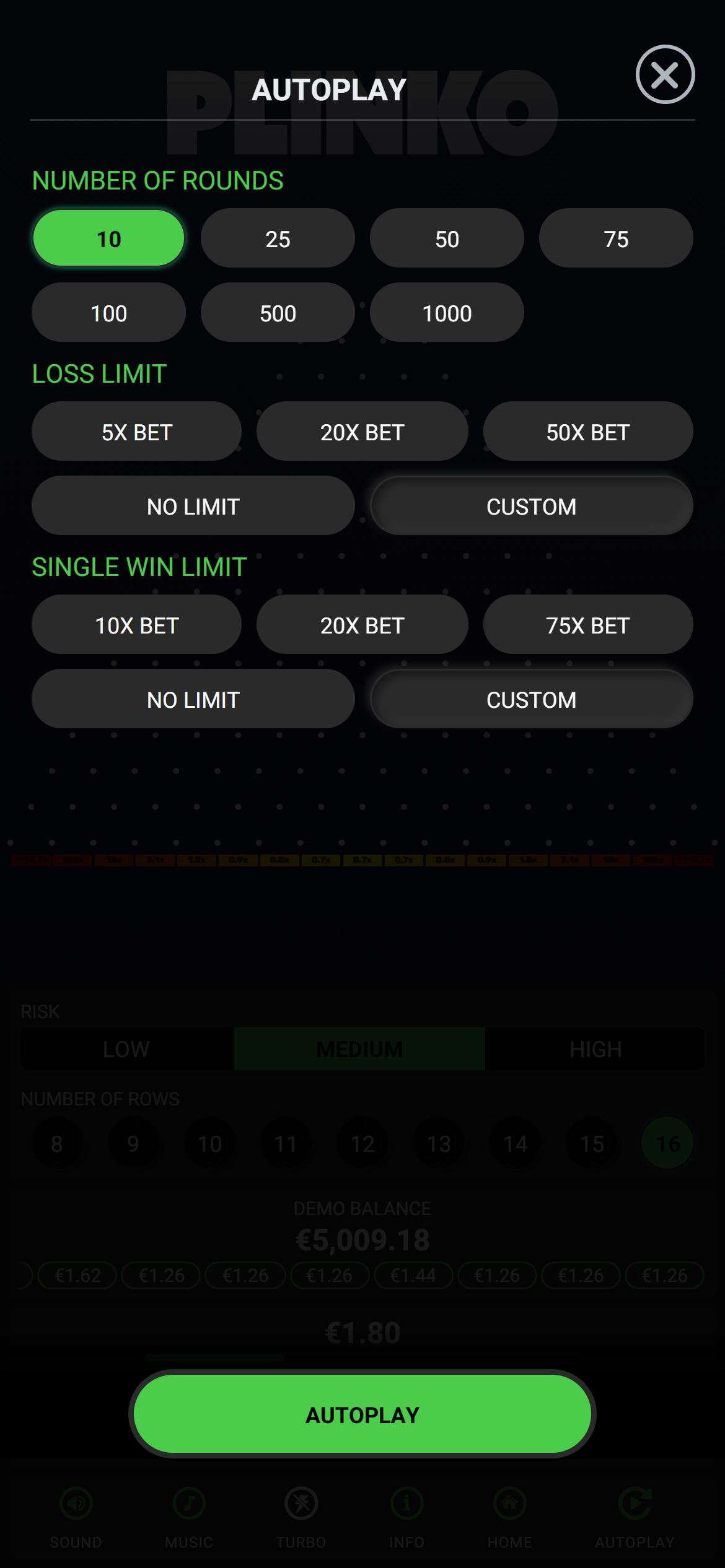Start autoplay with the green button

point(362,1414)
